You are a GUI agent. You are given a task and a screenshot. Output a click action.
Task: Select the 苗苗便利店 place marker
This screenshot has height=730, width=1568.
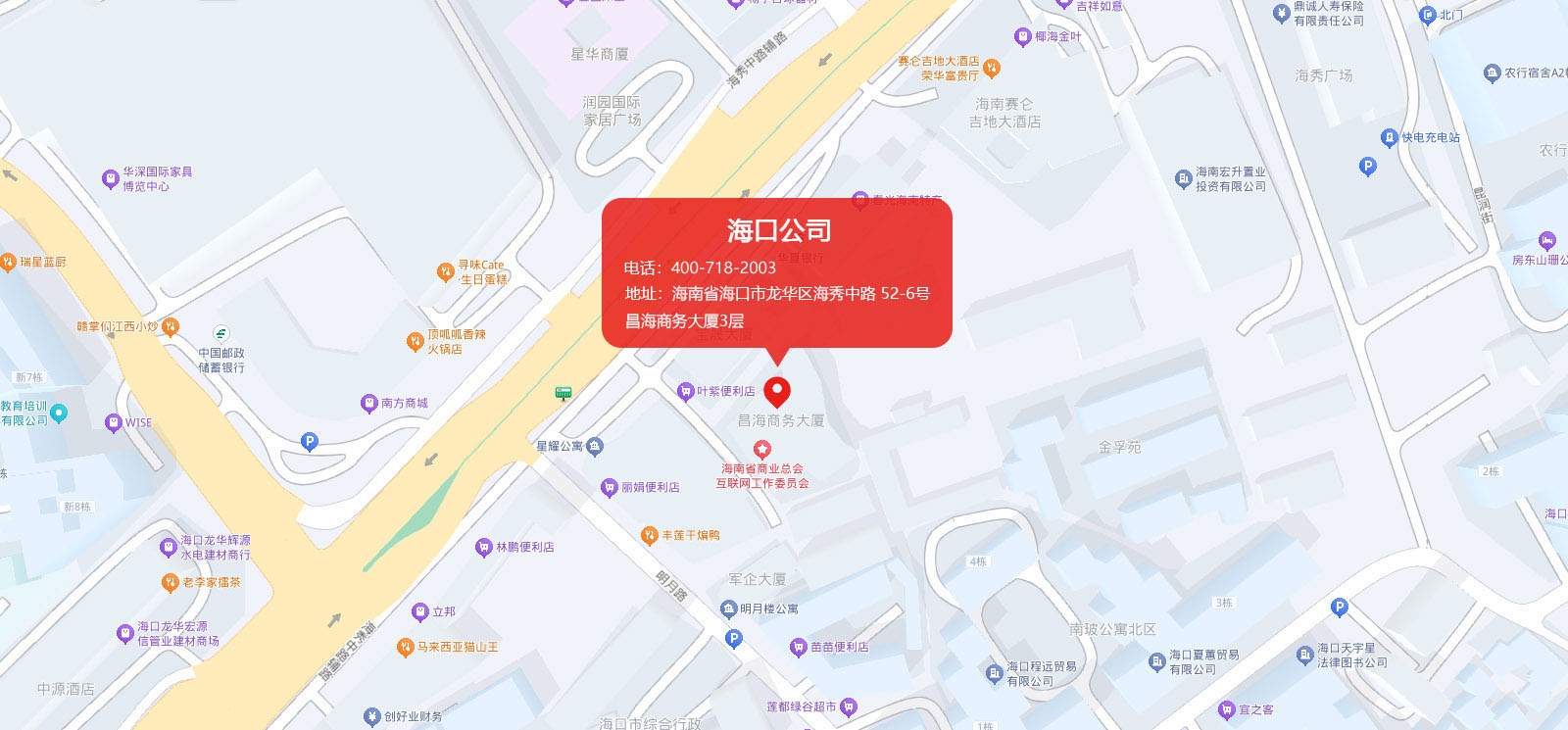[798, 647]
